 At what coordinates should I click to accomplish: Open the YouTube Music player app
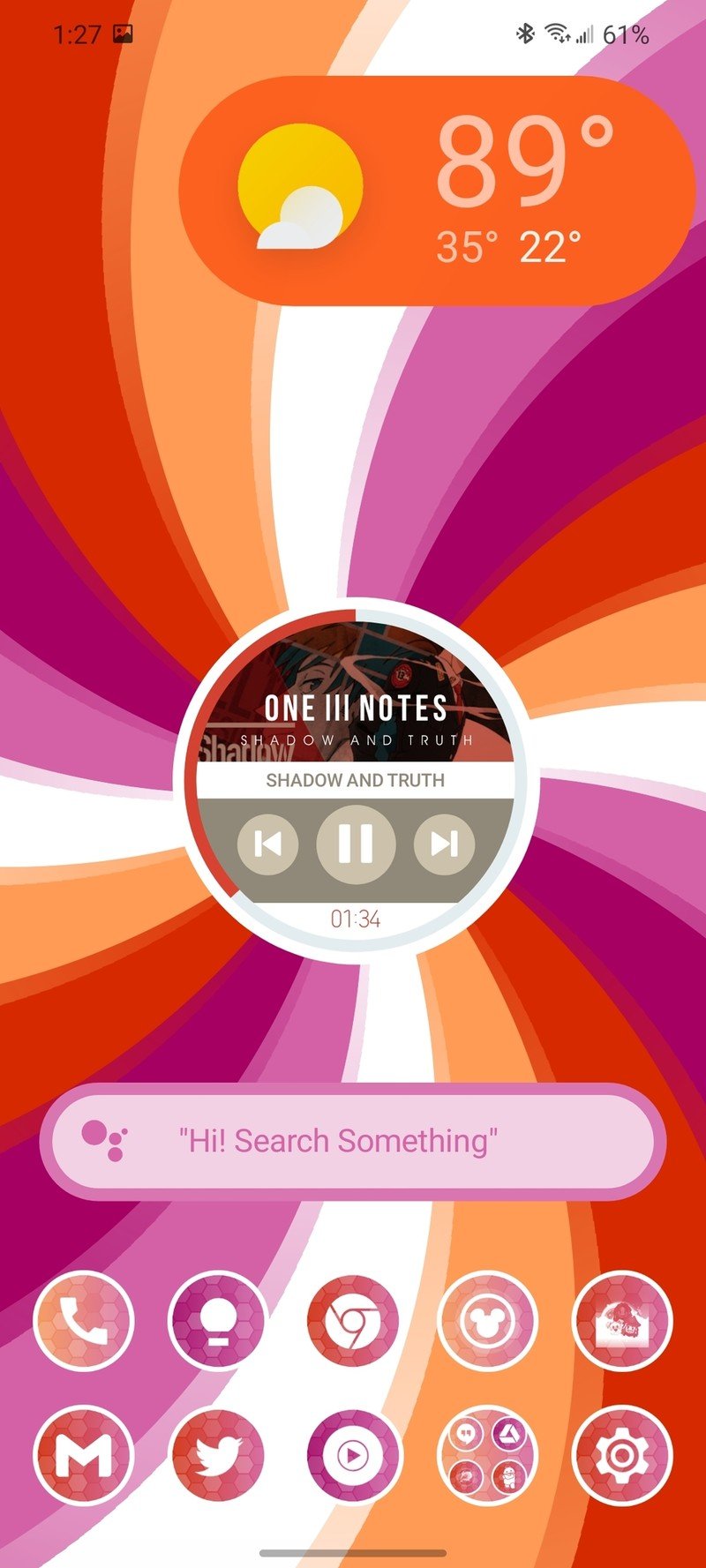pos(353,1455)
